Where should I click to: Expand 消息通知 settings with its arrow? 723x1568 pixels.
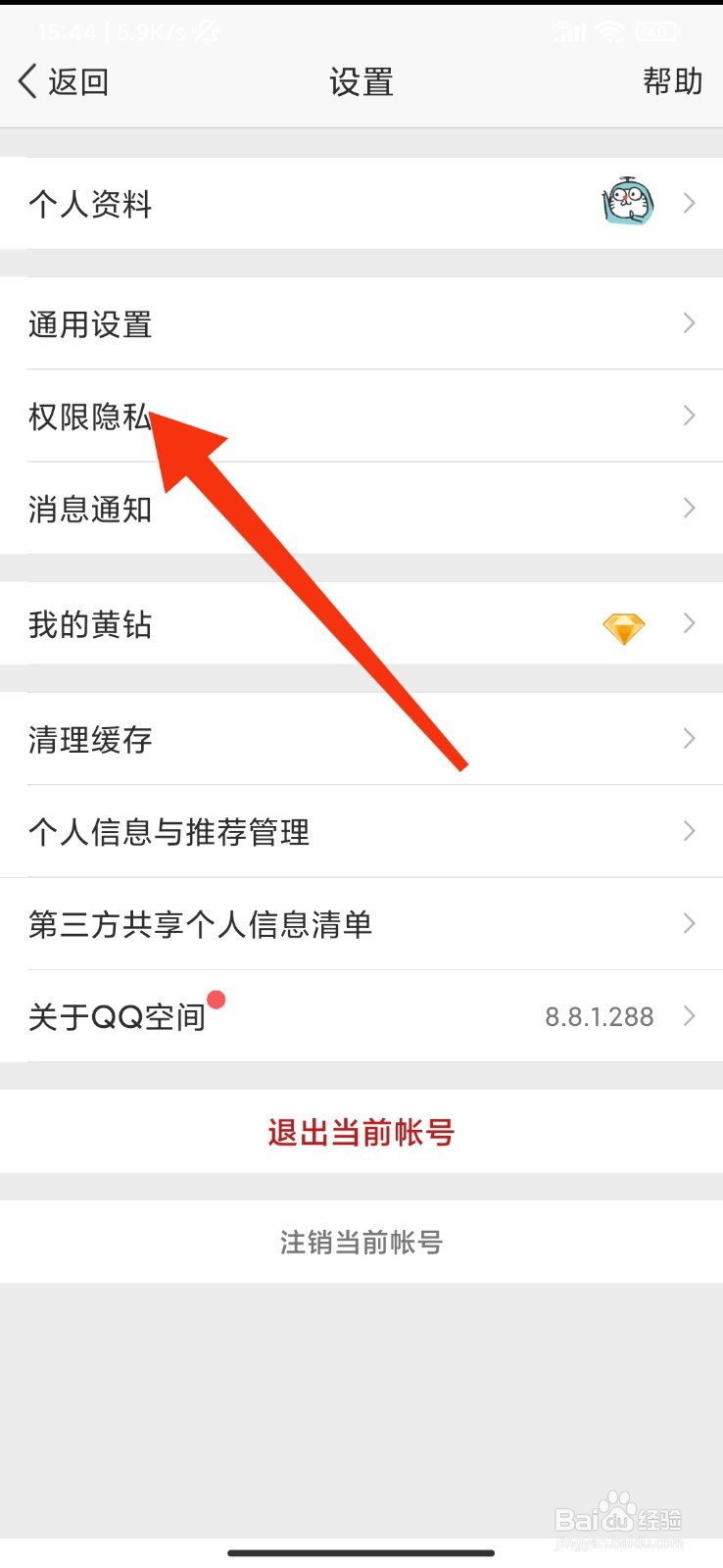689,508
